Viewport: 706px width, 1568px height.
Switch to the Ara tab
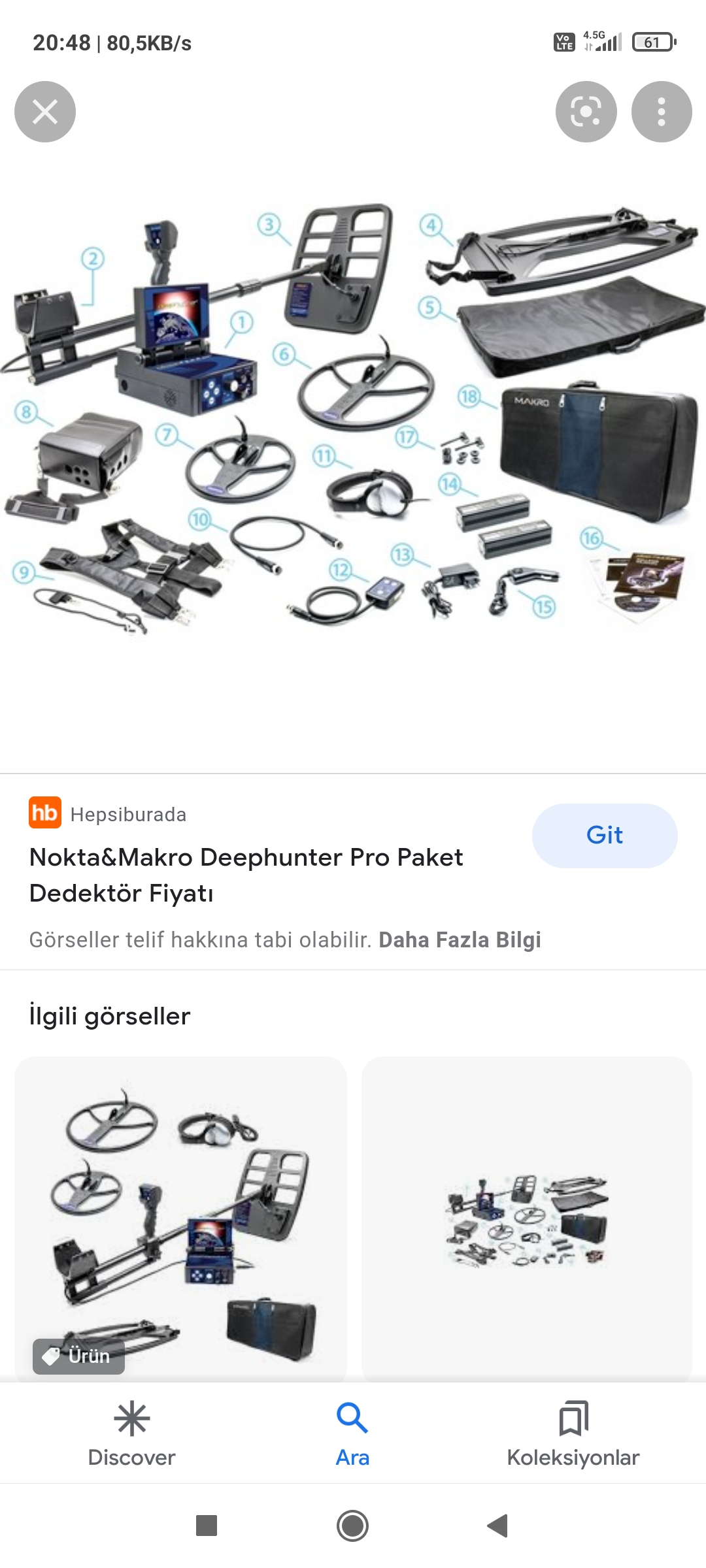[x=352, y=1434]
